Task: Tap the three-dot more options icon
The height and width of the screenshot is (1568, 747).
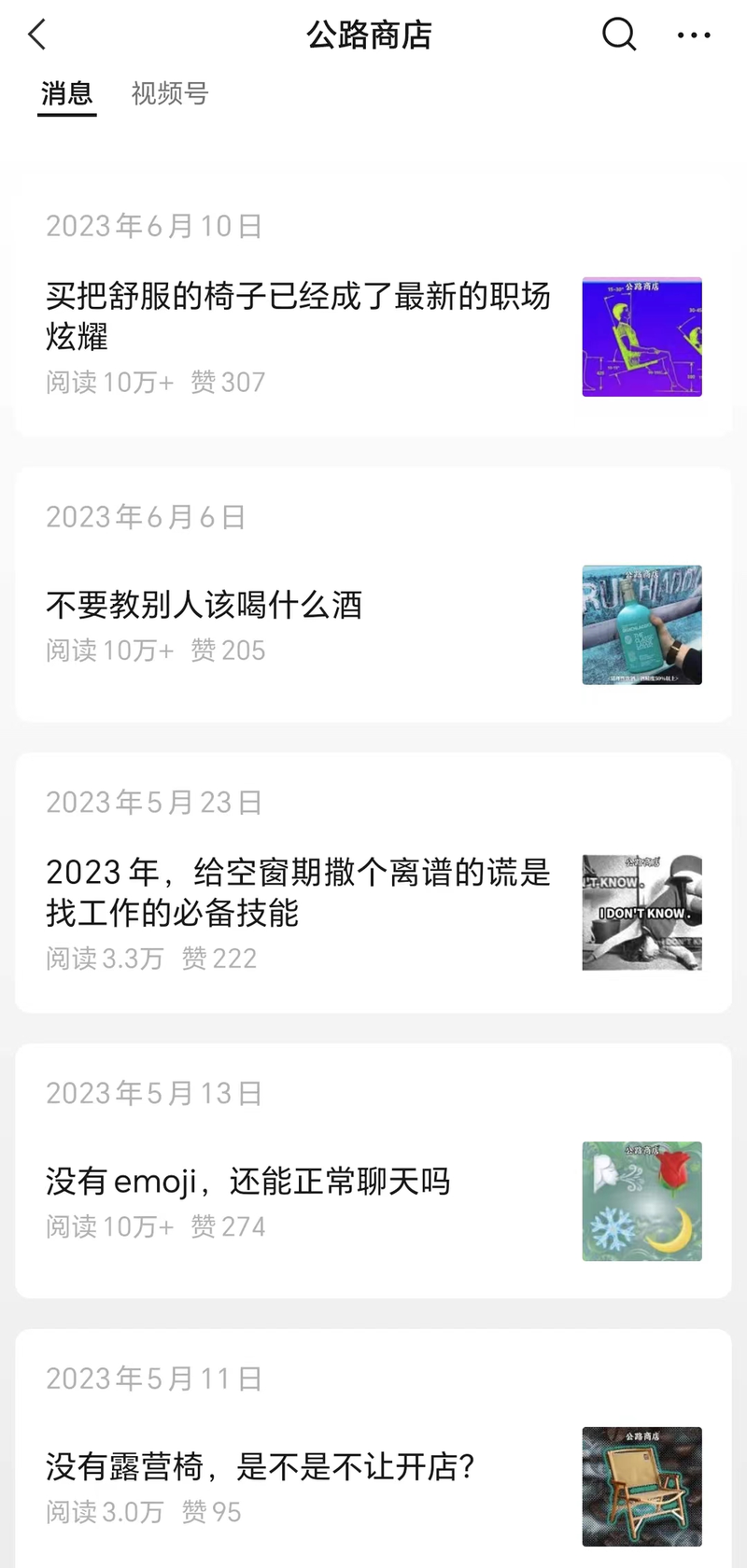Action: [x=693, y=35]
